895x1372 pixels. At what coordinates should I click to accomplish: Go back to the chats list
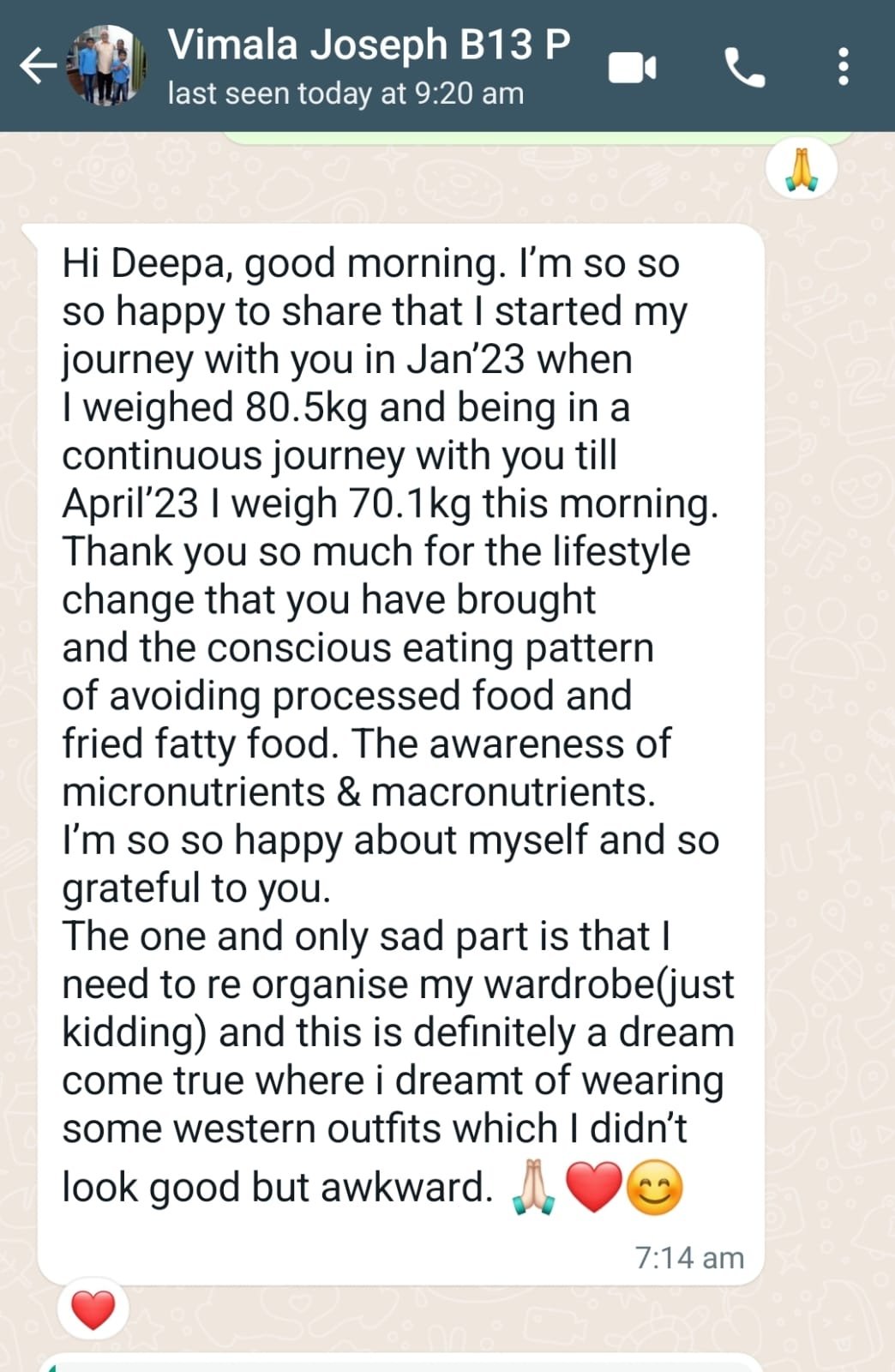coord(38,66)
